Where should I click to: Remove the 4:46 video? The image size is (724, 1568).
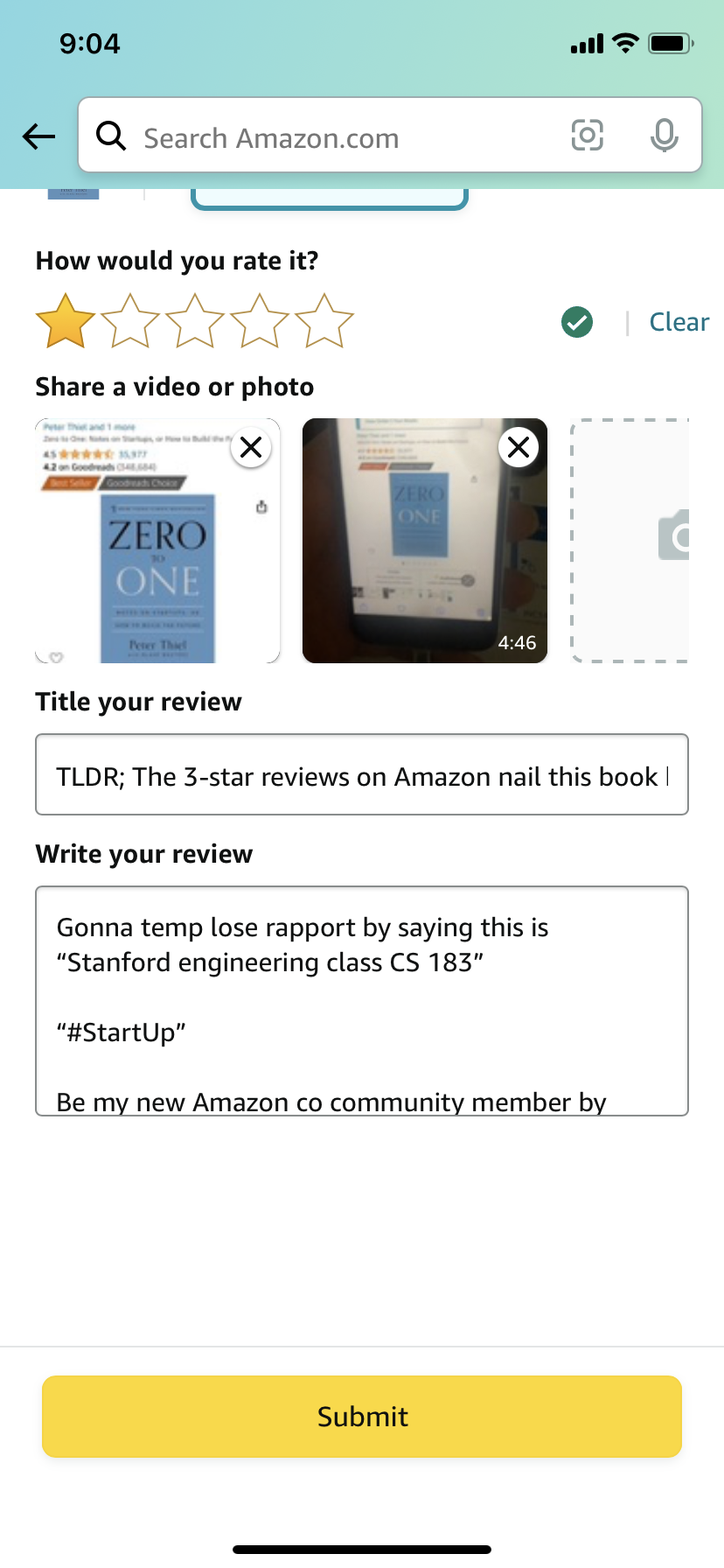[x=519, y=448]
